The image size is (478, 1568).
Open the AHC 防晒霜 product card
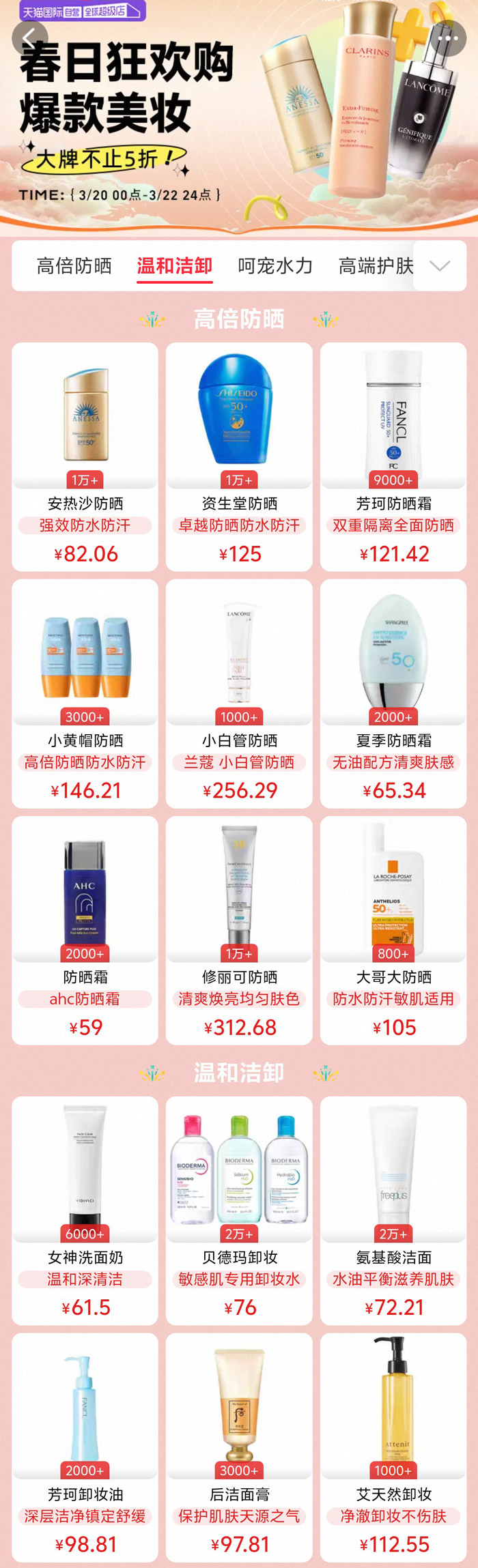[85, 929]
